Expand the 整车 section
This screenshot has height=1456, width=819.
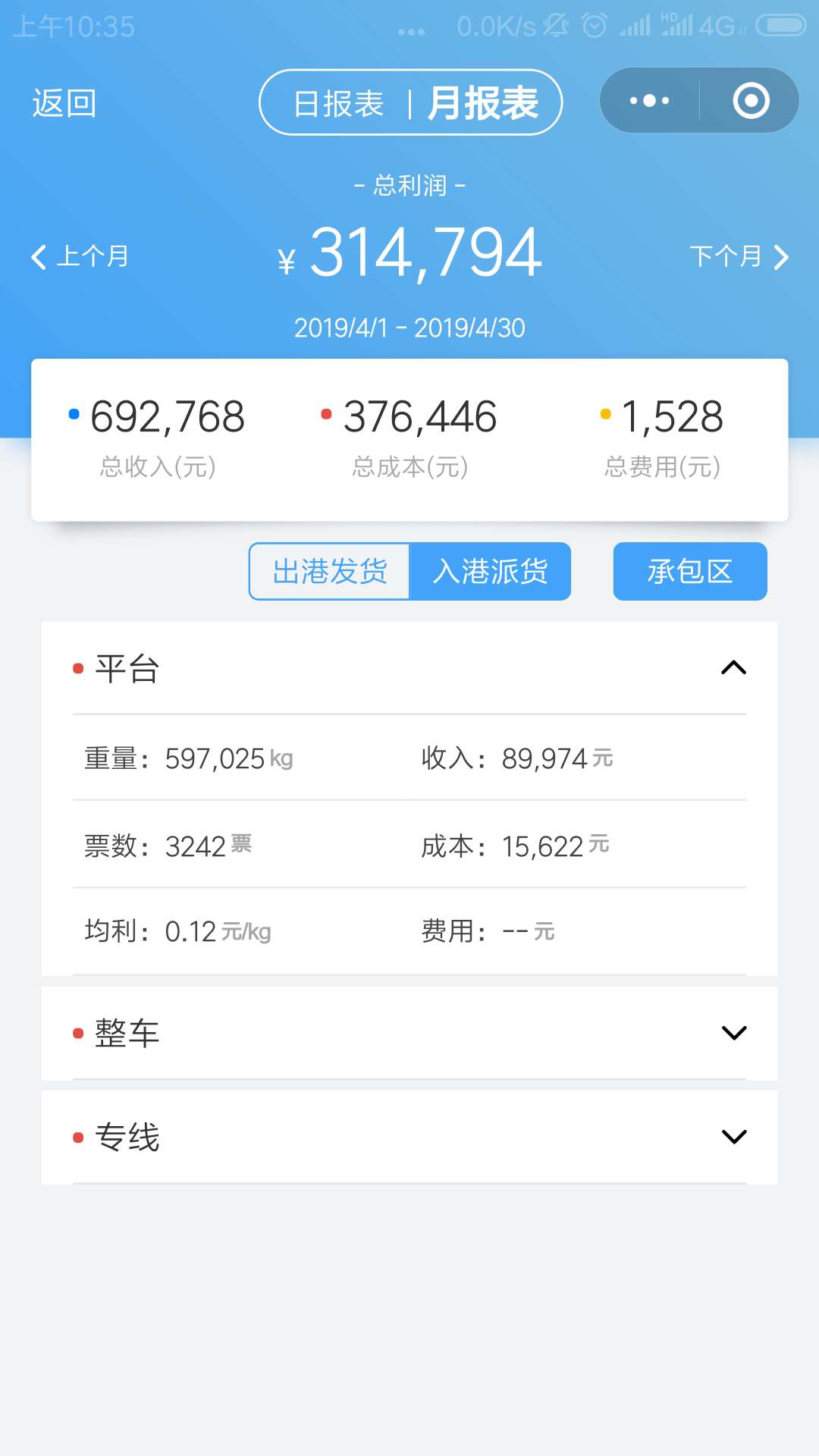[x=409, y=1033]
